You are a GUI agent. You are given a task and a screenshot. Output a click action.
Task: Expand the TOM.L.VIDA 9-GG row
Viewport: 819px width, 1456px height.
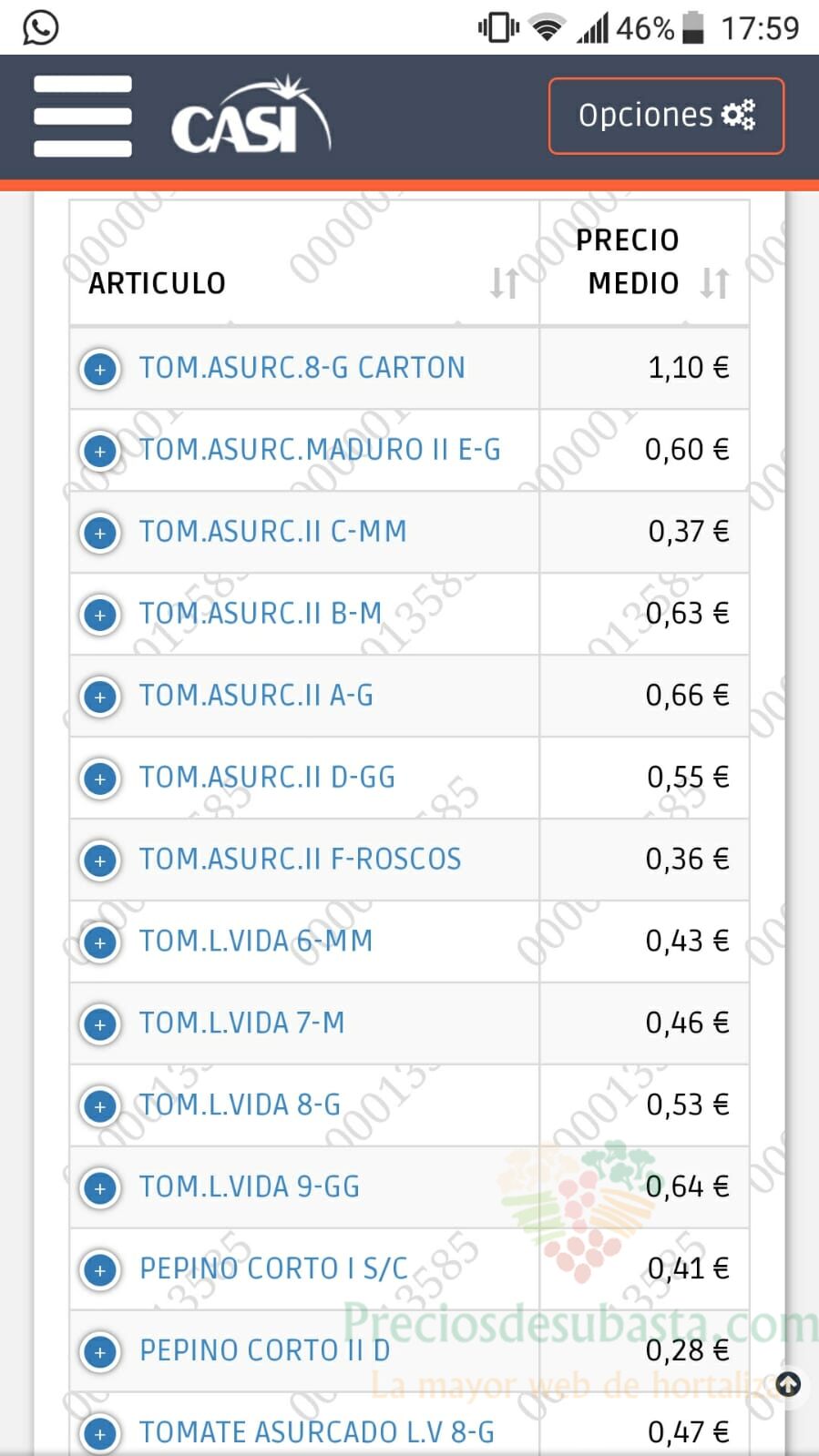[100, 1188]
